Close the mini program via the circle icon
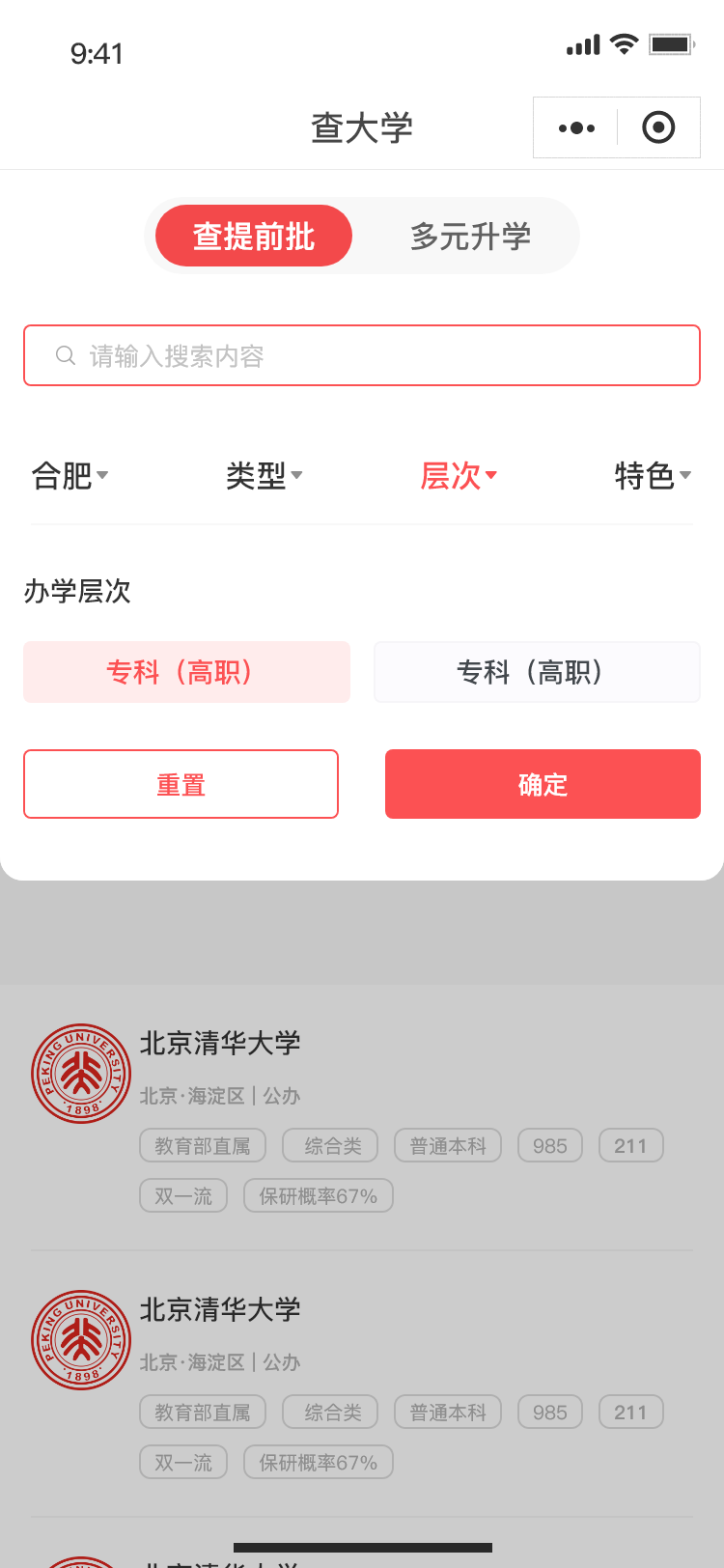Image resolution: width=724 pixels, height=1568 pixels. coord(658,127)
